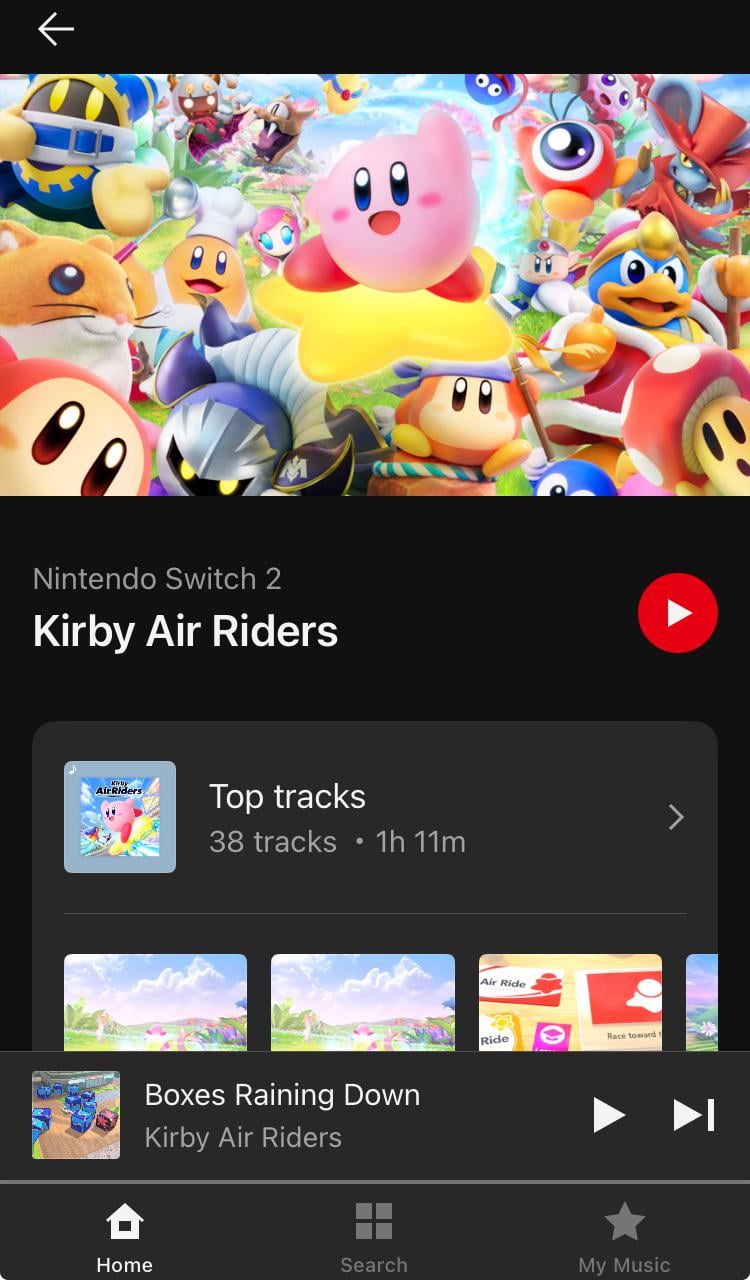Skip to the next track

(693, 1115)
